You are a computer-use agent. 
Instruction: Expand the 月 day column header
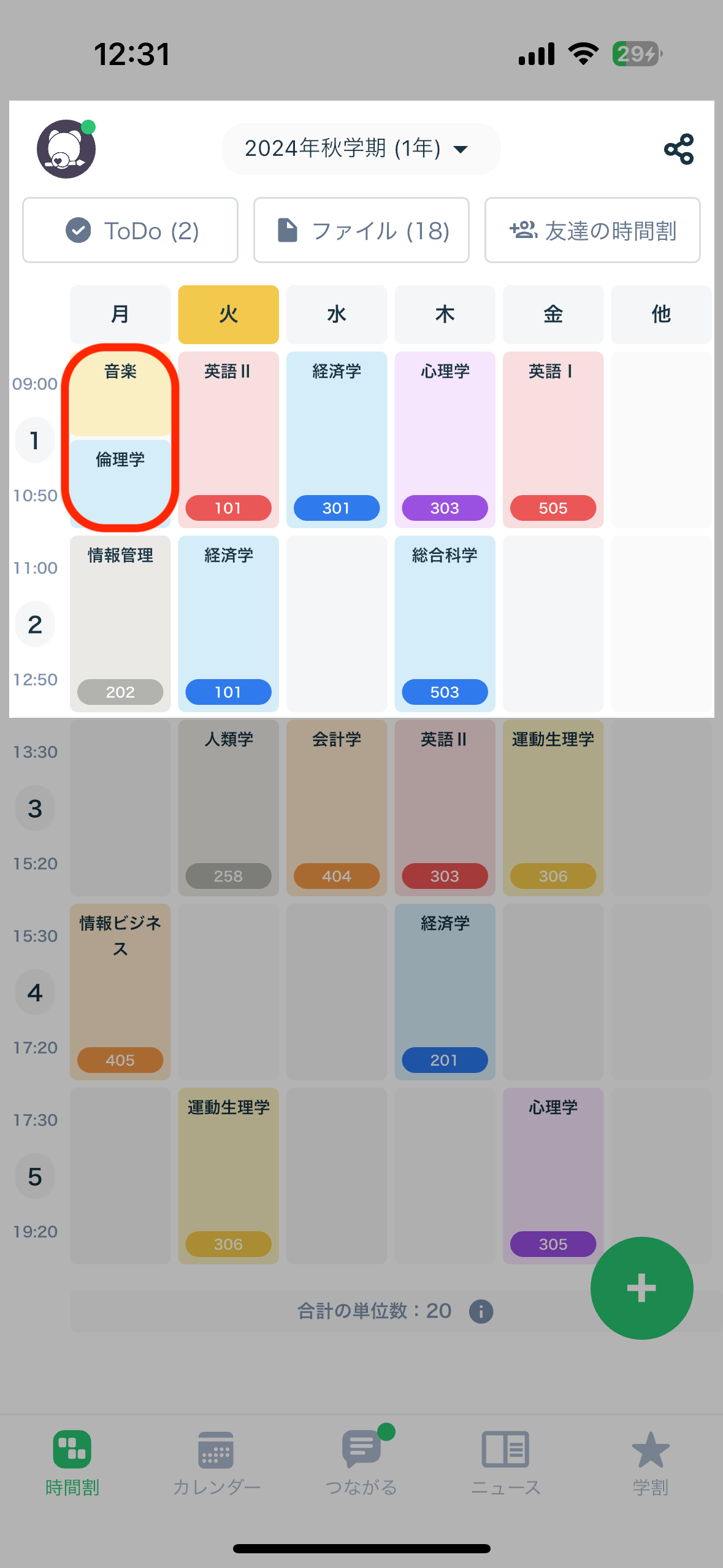click(120, 315)
